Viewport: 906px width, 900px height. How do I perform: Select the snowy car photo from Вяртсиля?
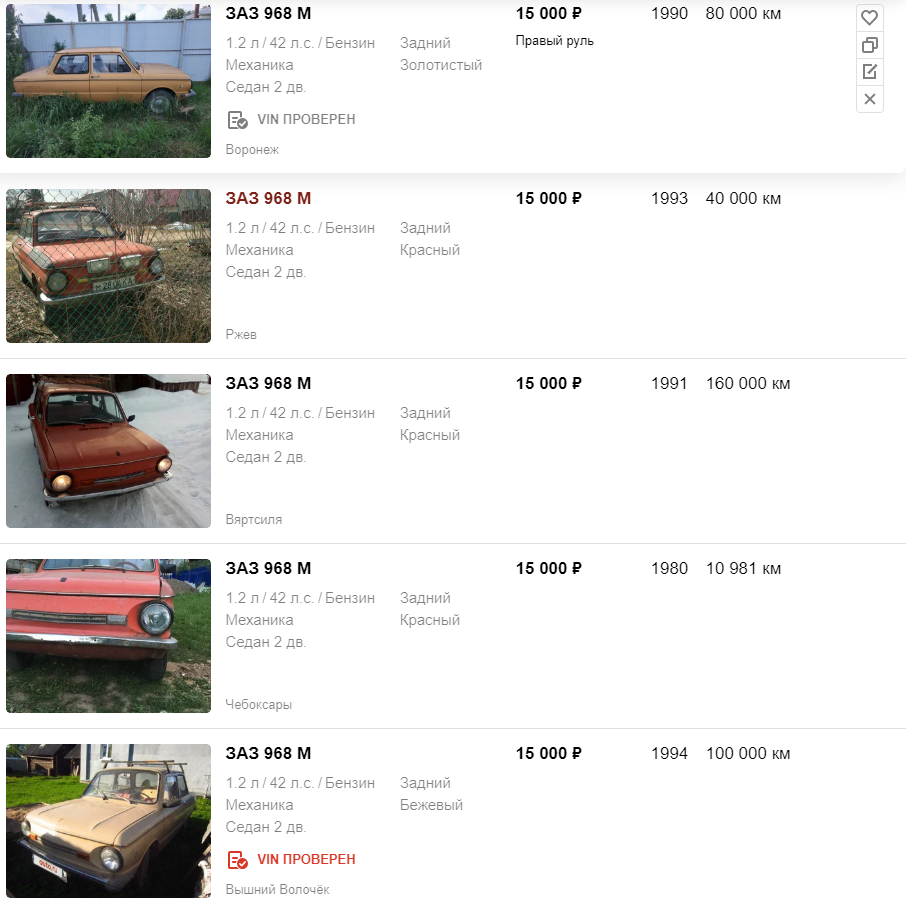coord(108,451)
